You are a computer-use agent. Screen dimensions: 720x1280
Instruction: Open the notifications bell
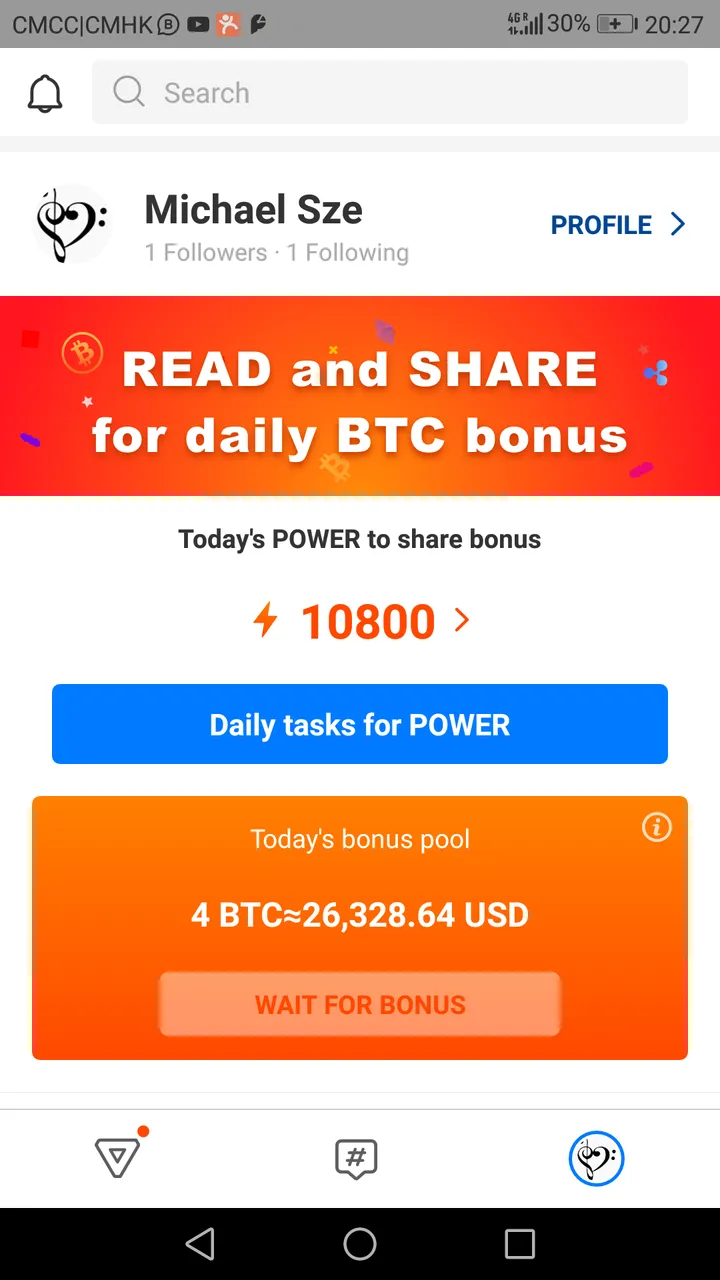pos(45,93)
